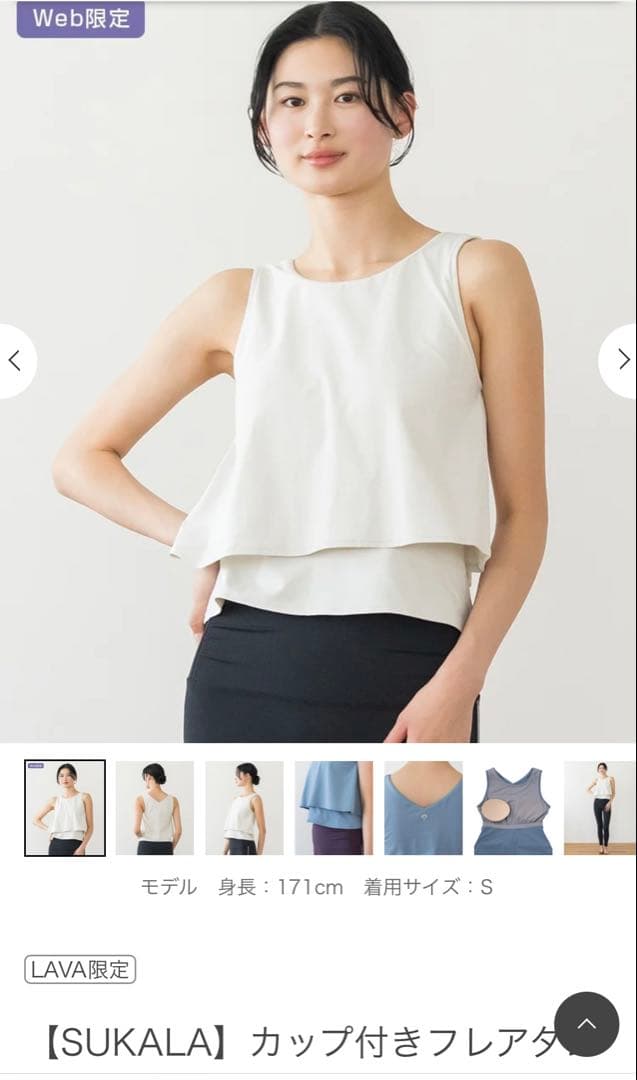The image size is (637, 1080).
Task: Select the side view model thumbnail
Action: (x=245, y=808)
